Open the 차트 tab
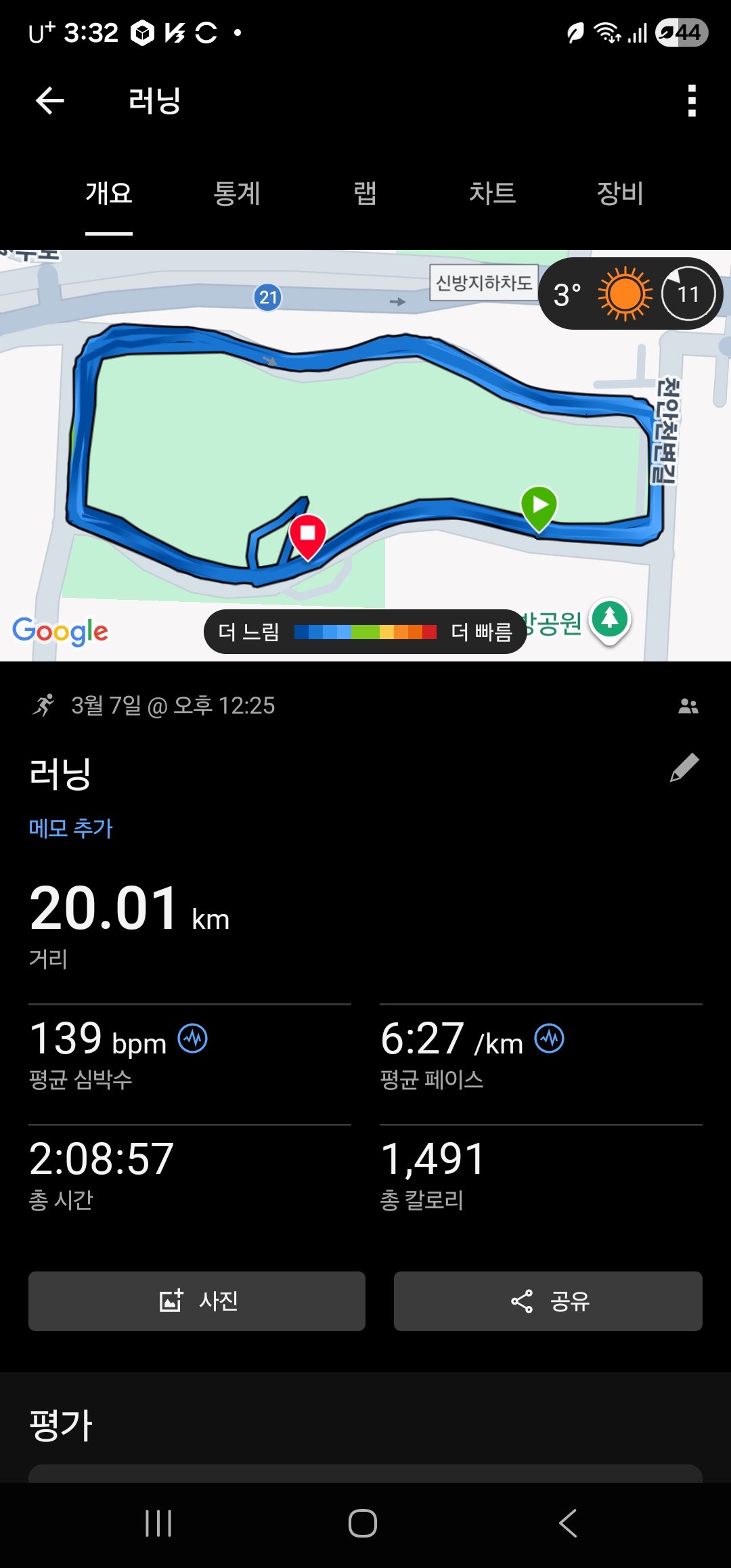Viewport: 731px width, 1568px height. pos(492,194)
